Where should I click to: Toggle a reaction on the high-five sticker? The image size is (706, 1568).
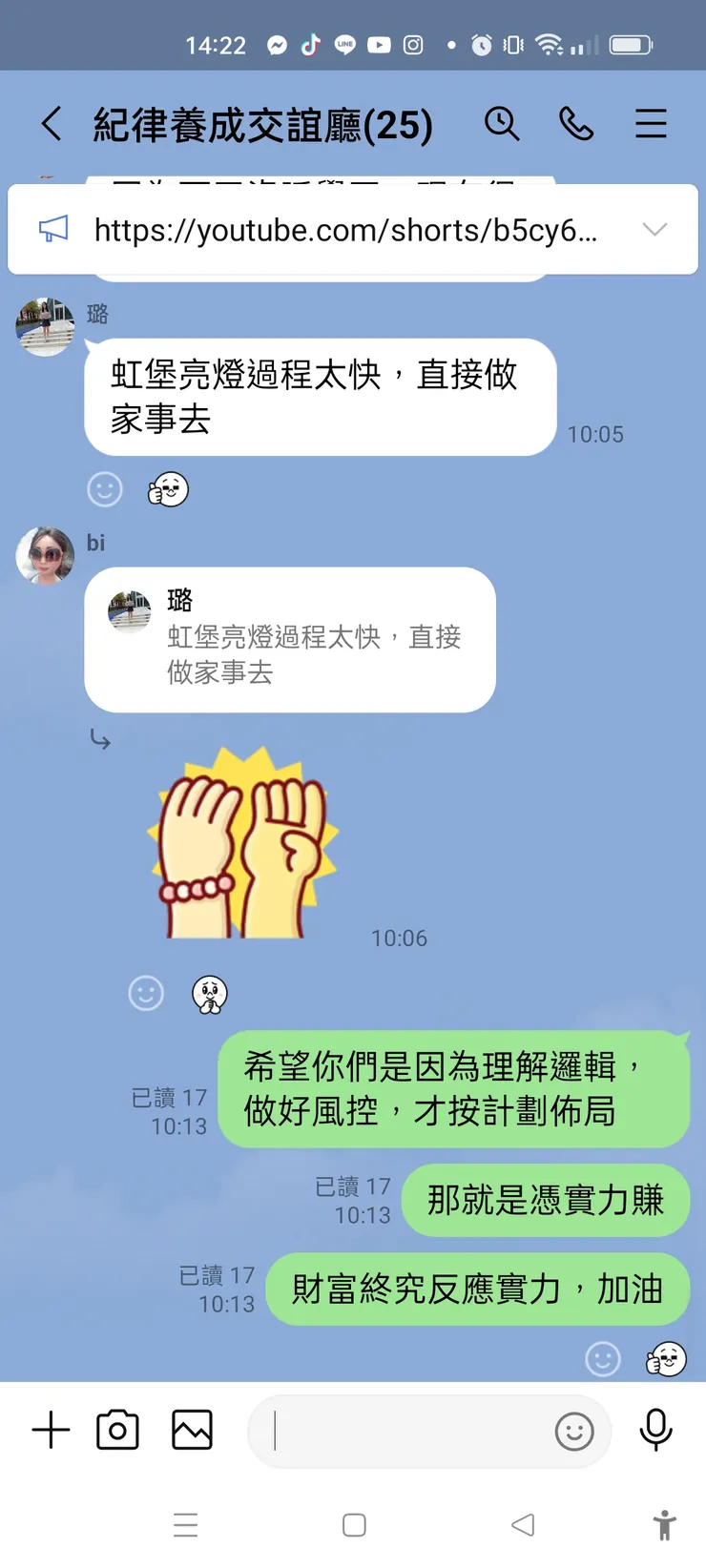tap(146, 994)
